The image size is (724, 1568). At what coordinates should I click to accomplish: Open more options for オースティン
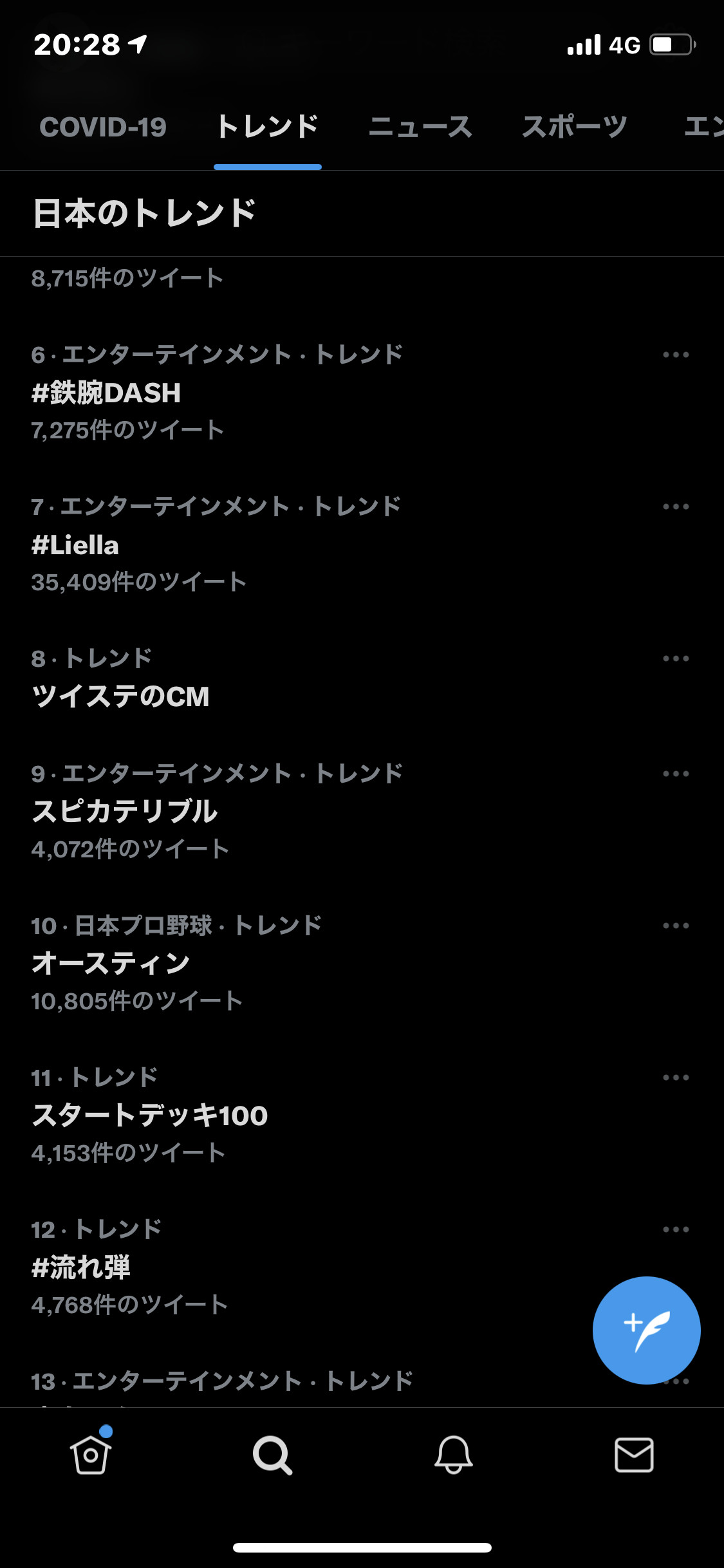click(x=676, y=926)
